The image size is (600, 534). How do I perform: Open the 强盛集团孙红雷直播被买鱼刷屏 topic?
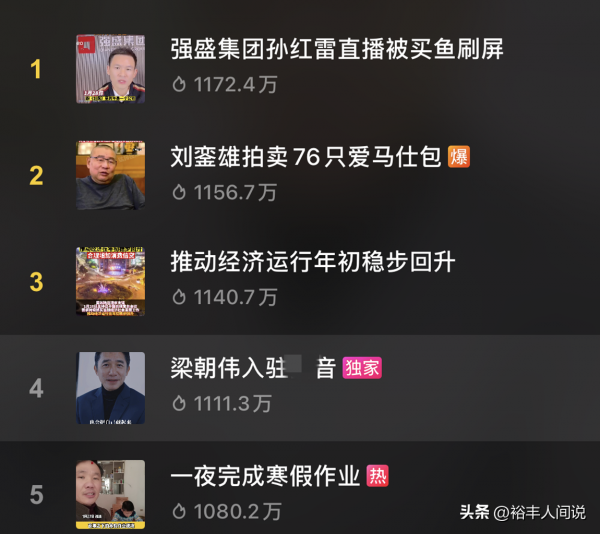pos(337,49)
